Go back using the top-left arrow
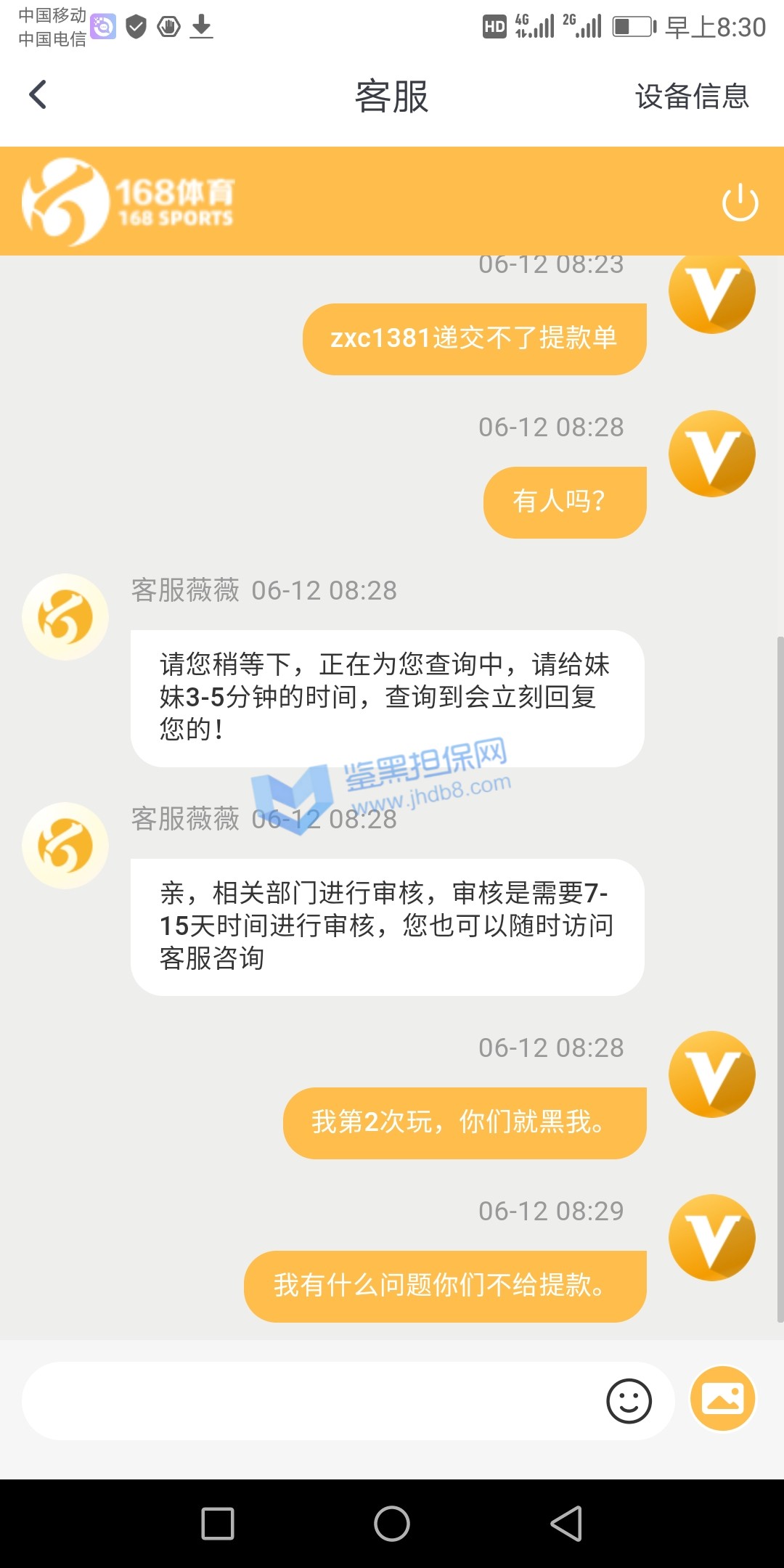This screenshot has width=784, height=1568. pos(38,94)
